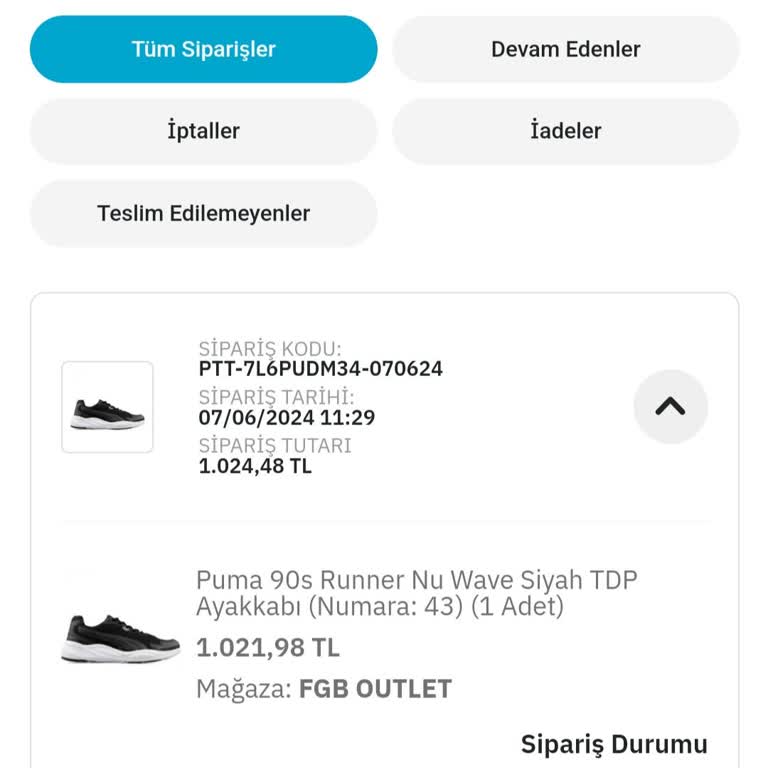
Task: Open the İadeler filter
Action: point(565,131)
